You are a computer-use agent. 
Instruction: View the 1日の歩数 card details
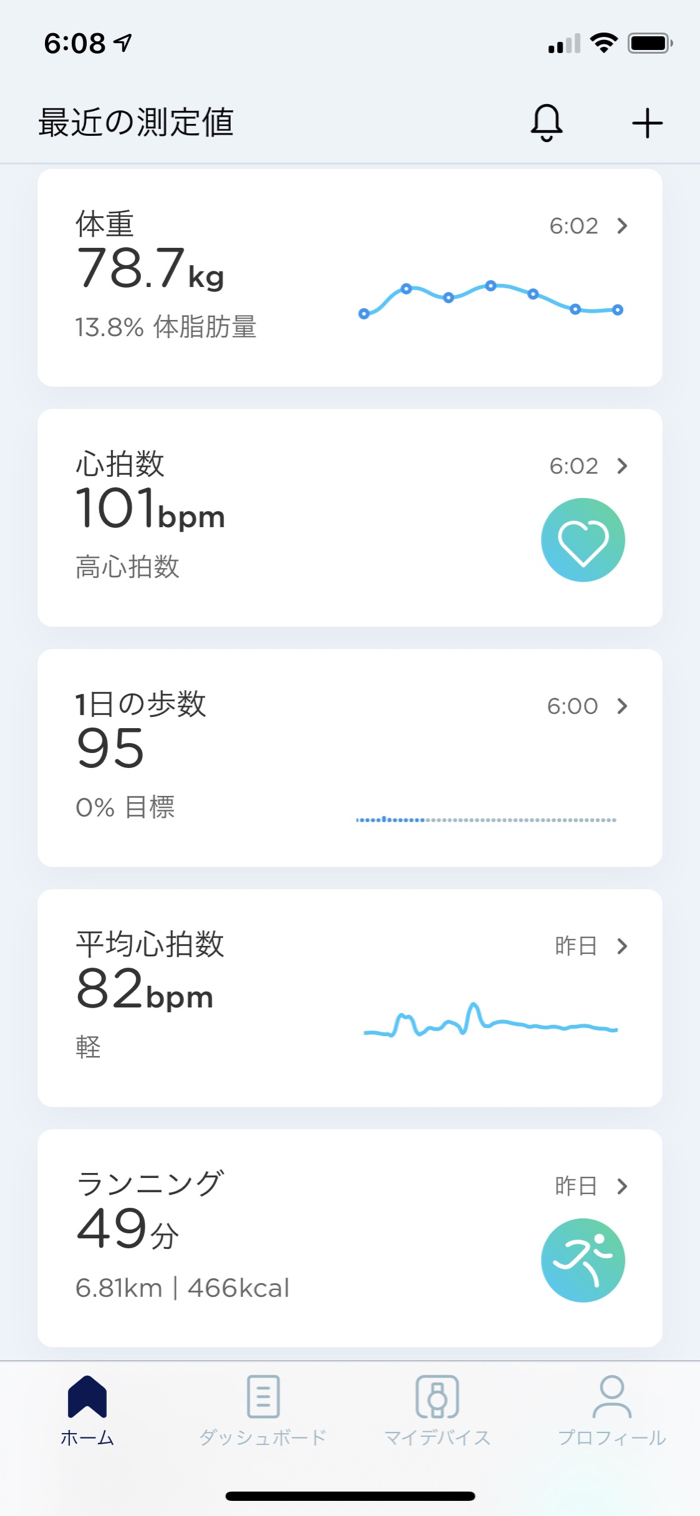tap(350, 758)
